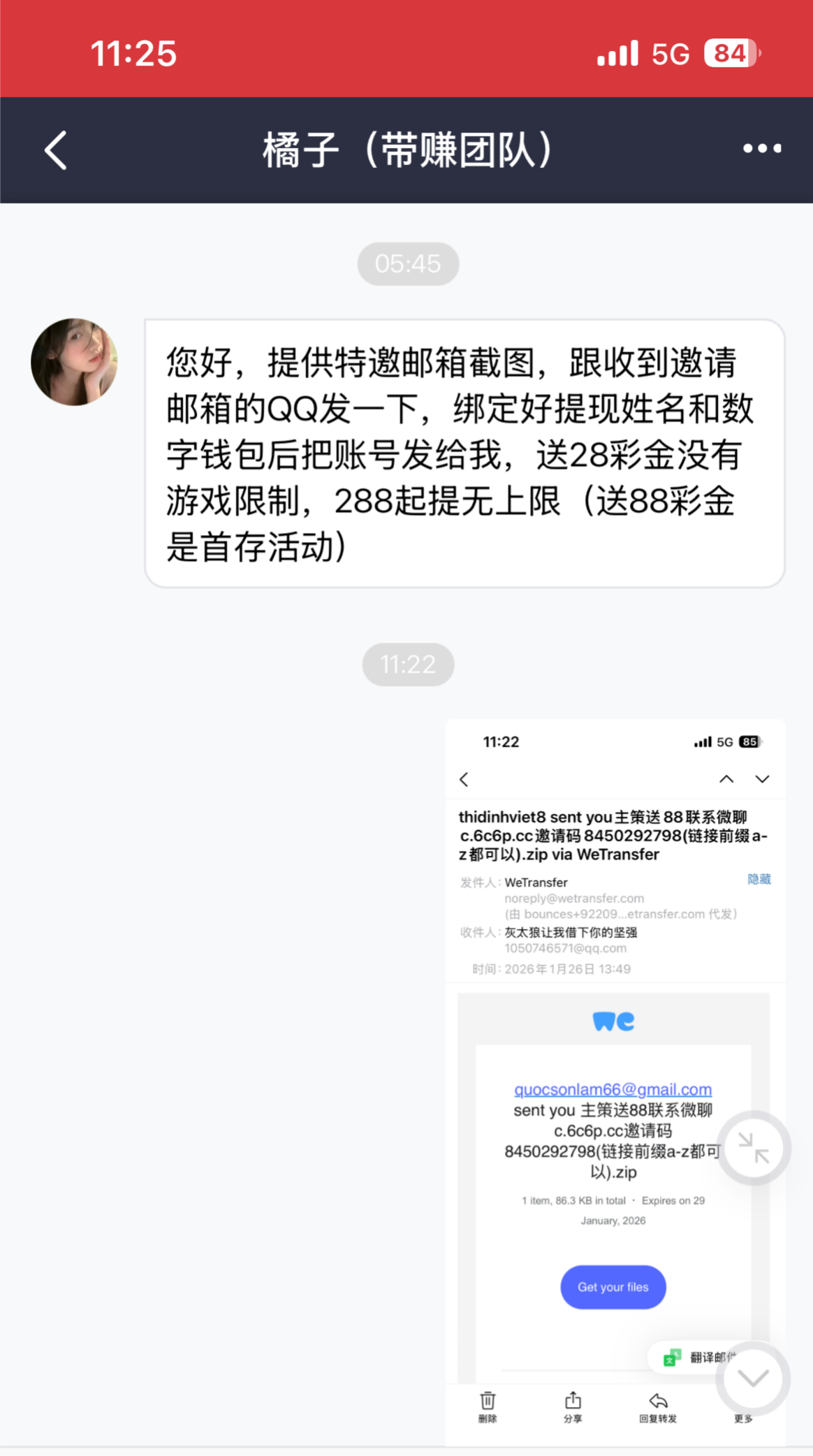This screenshot has height=1456, width=813.
Task: Jump to latest message with down chevron
Action: 753,1378
